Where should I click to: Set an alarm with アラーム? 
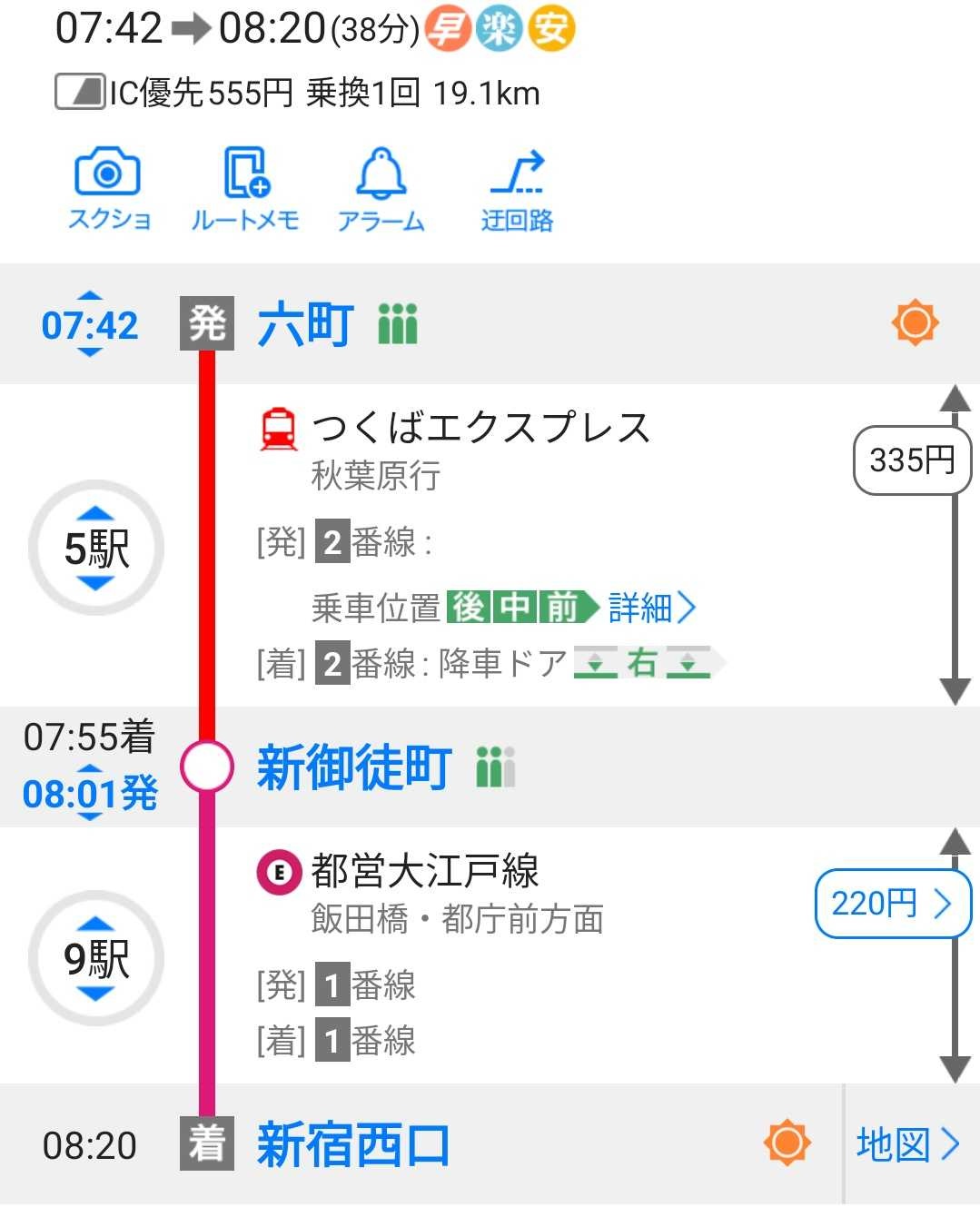[381, 189]
